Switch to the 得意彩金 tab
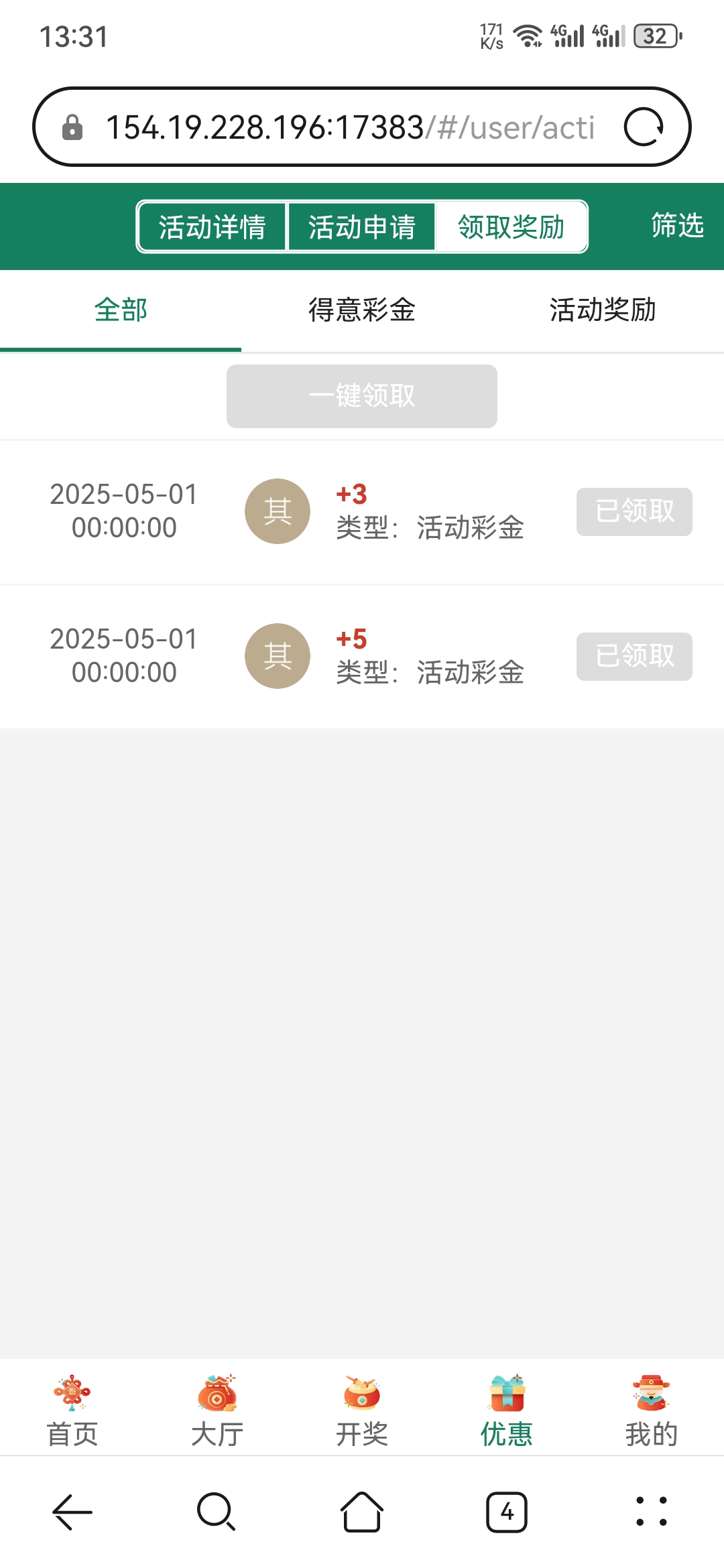This screenshot has height=1568, width=724. (x=362, y=310)
